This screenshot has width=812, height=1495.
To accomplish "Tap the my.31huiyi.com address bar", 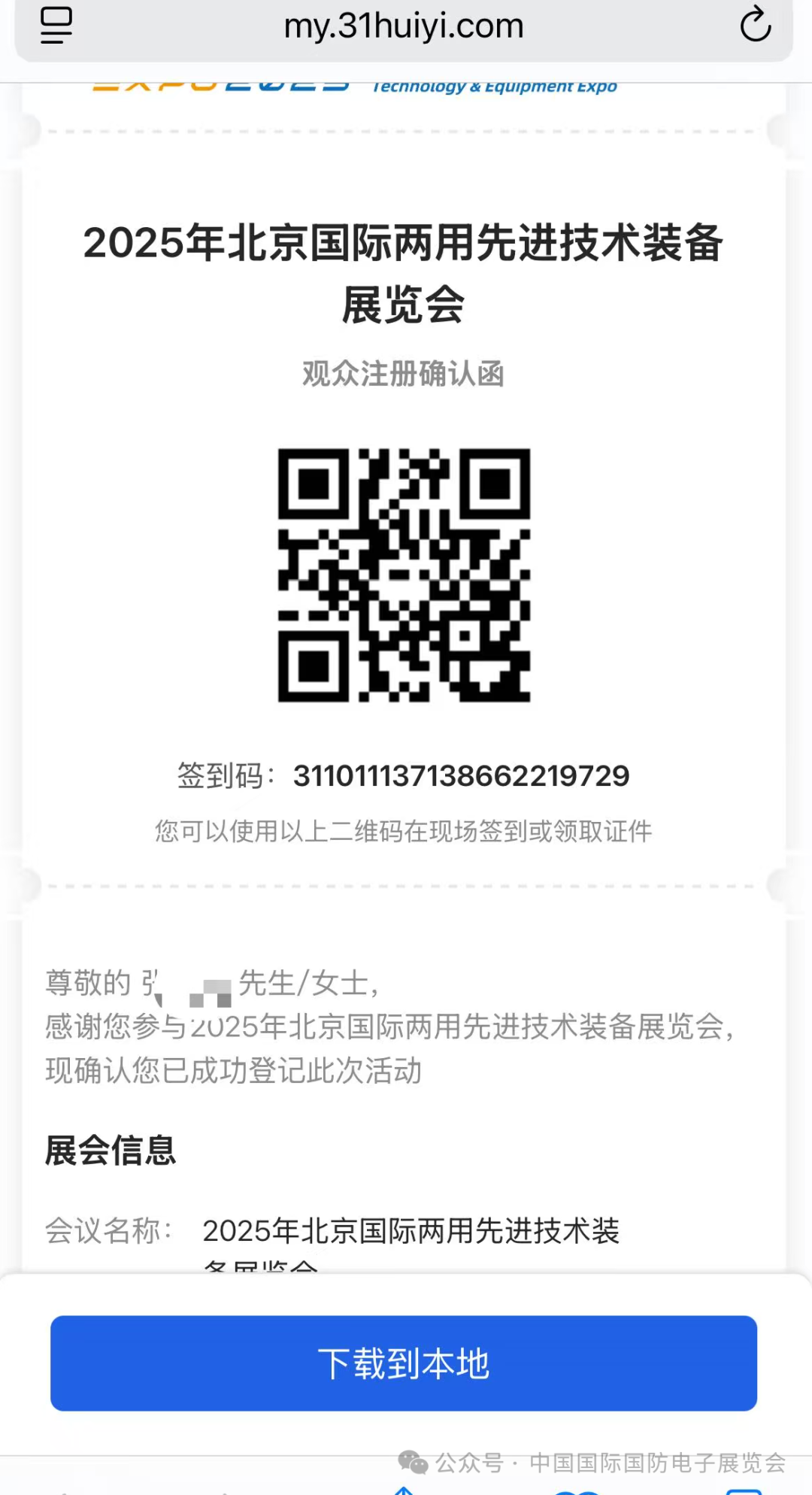I will pyautogui.click(x=404, y=26).
